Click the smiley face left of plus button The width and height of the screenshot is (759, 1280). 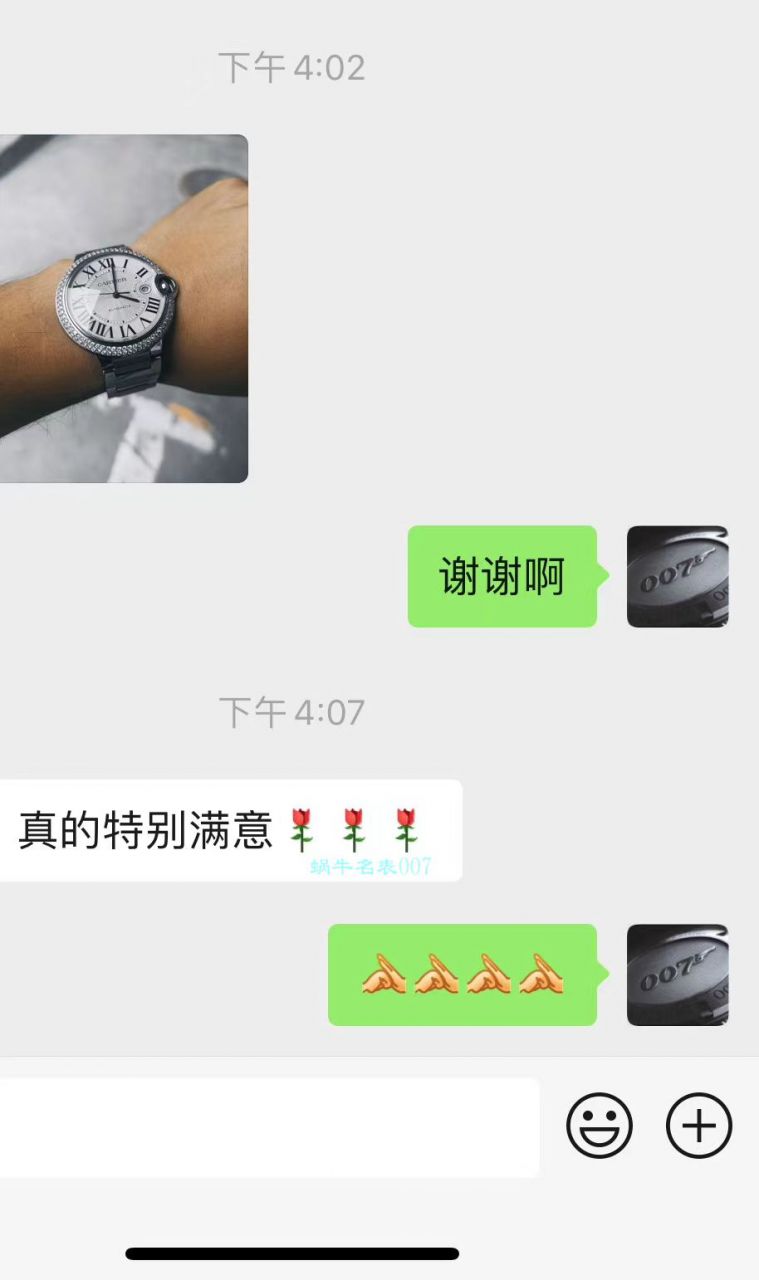[599, 1125]
